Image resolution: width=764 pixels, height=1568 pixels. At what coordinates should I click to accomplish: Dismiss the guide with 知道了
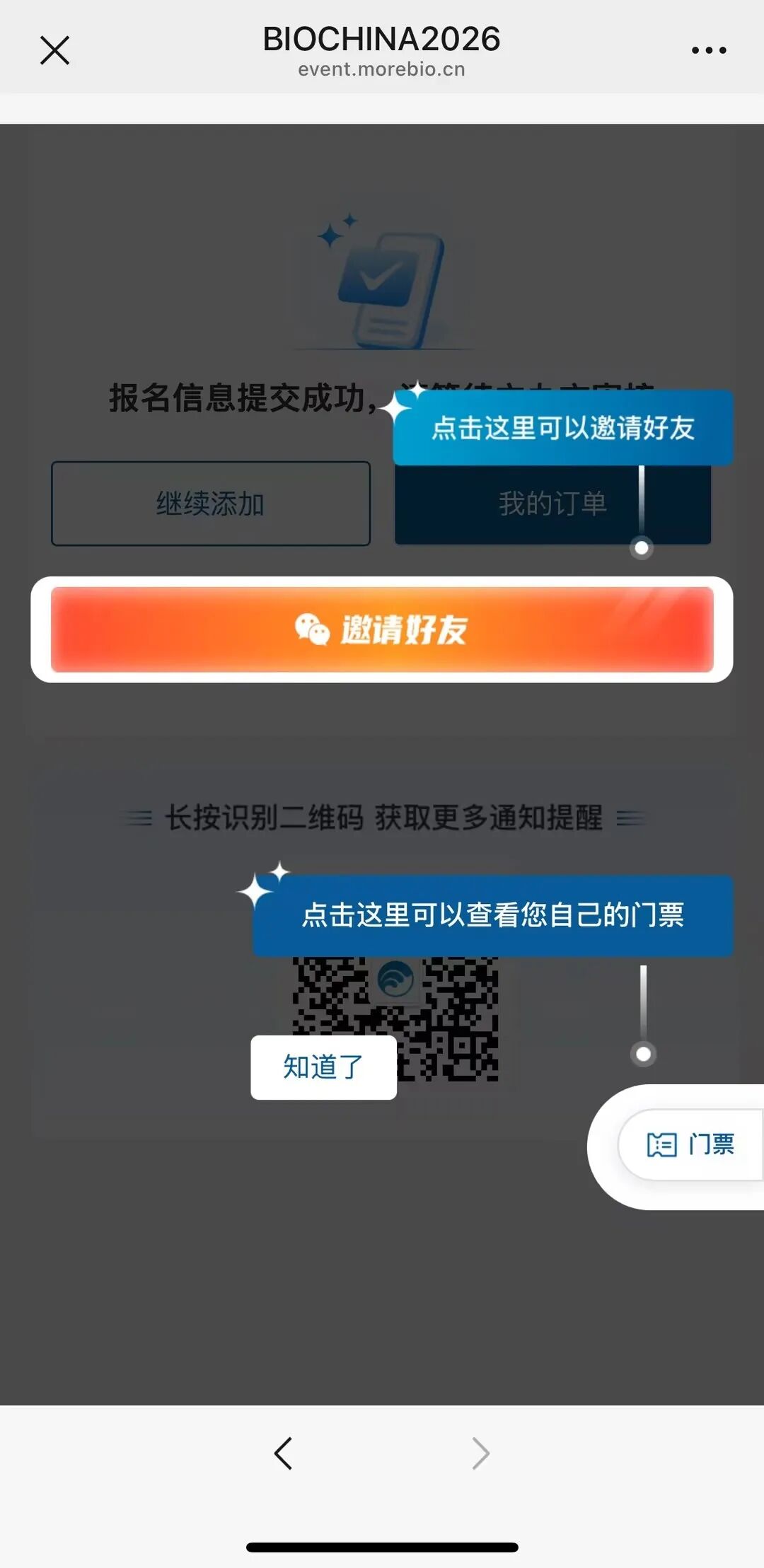click(x=323, y=1067)
